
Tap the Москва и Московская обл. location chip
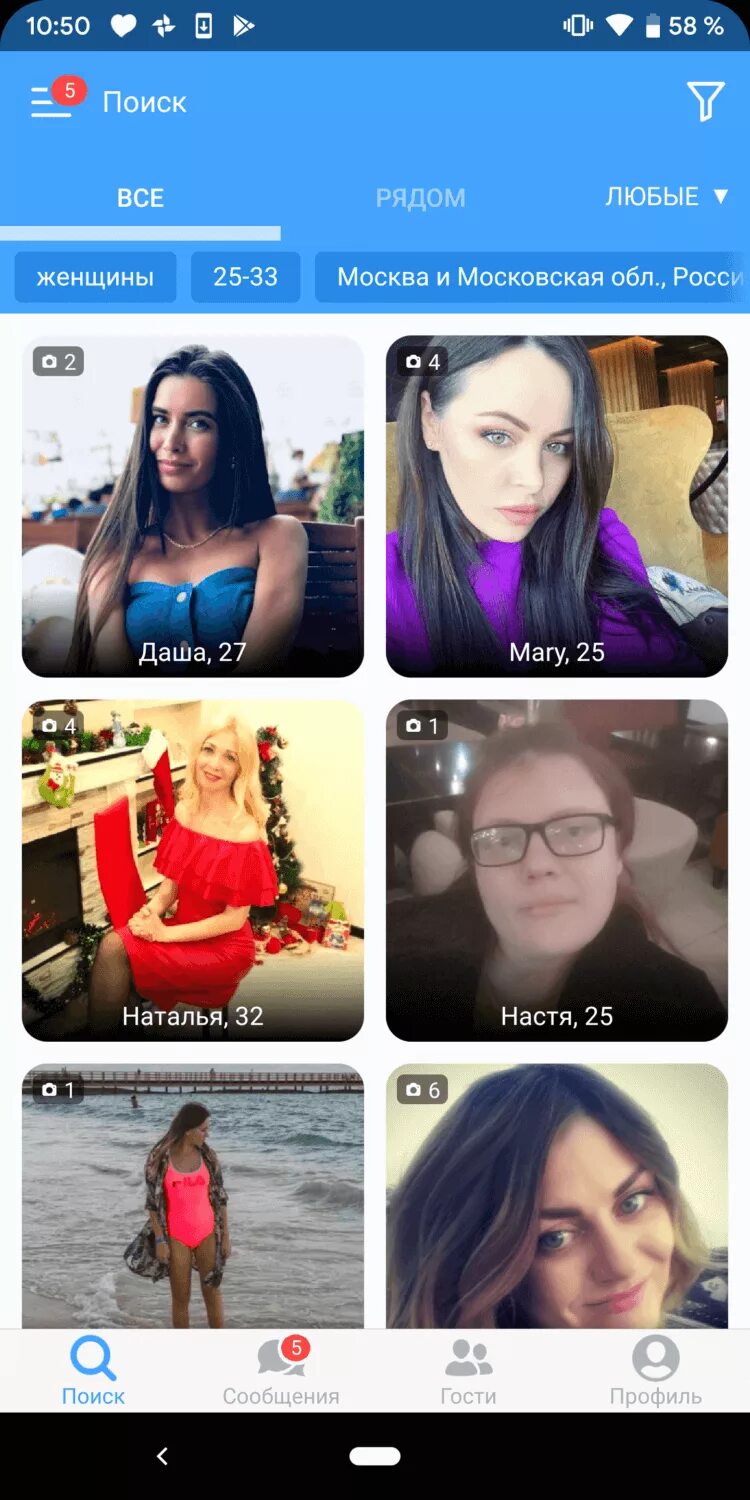click(532, 277)
